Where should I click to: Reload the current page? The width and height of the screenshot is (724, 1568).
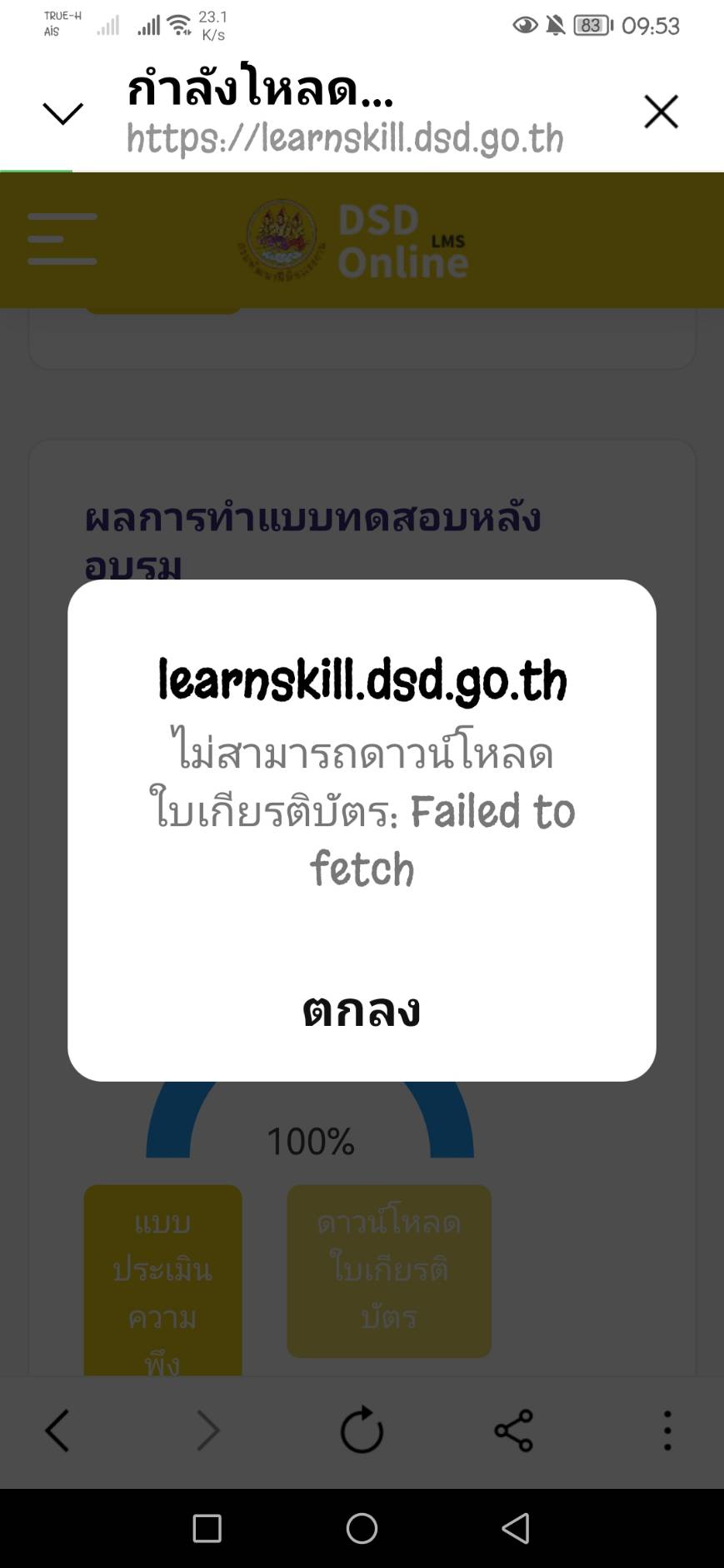point(362,1431)
